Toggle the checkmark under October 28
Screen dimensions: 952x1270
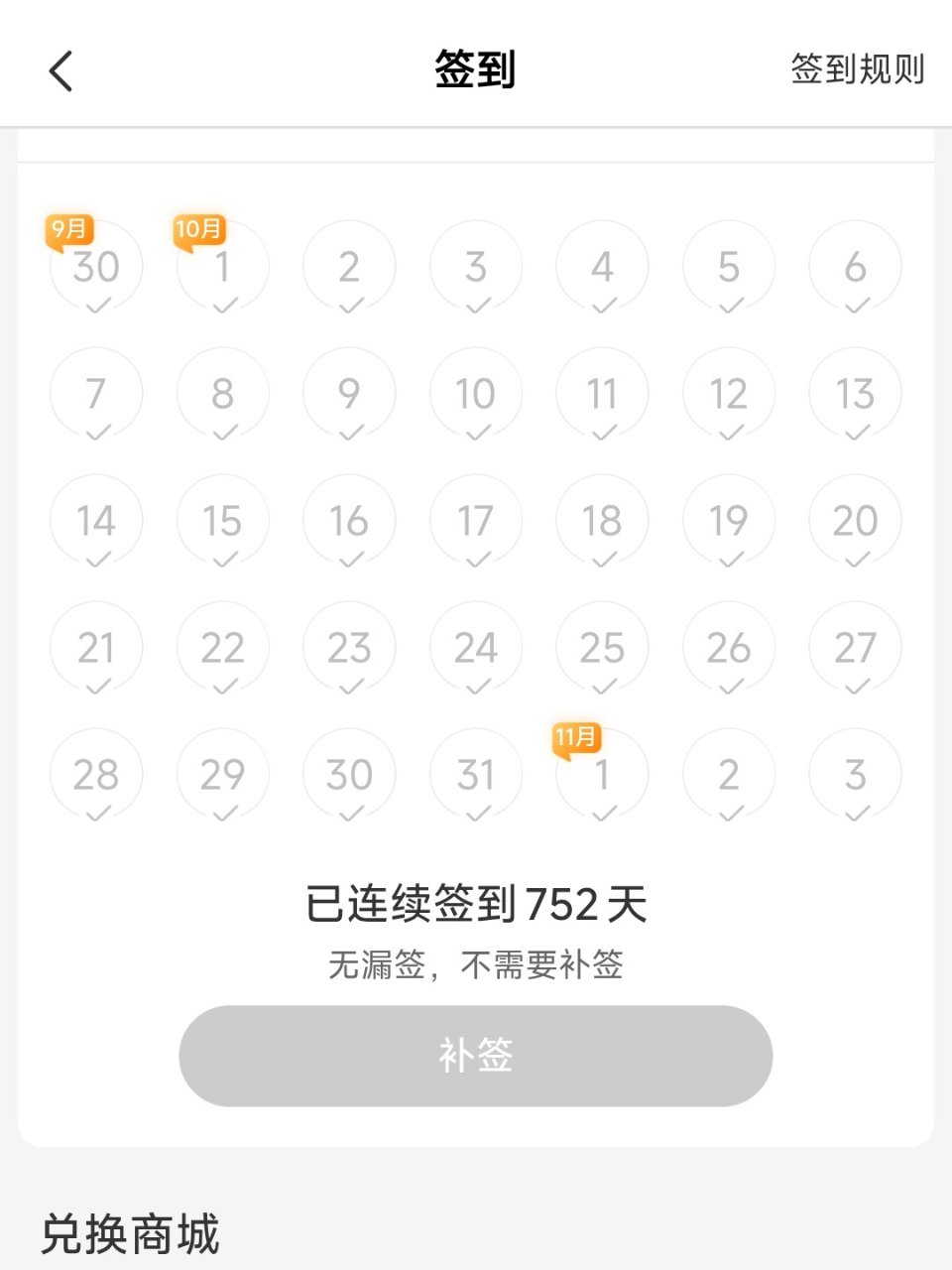95,813
